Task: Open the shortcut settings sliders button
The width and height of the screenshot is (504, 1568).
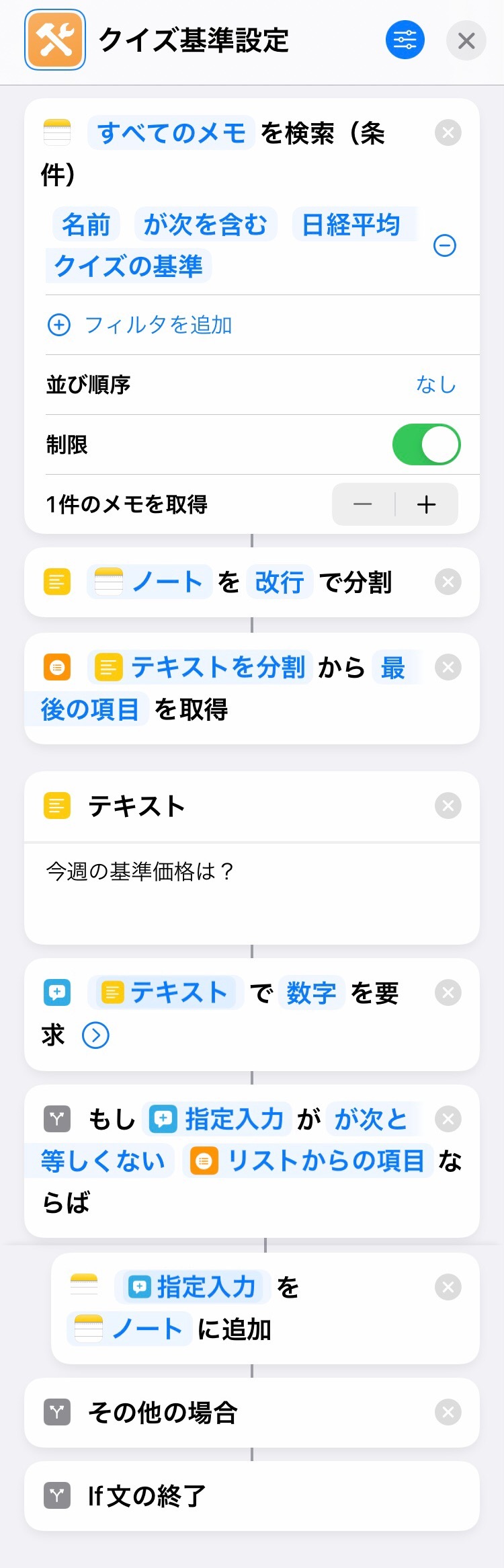Action: 405,40
